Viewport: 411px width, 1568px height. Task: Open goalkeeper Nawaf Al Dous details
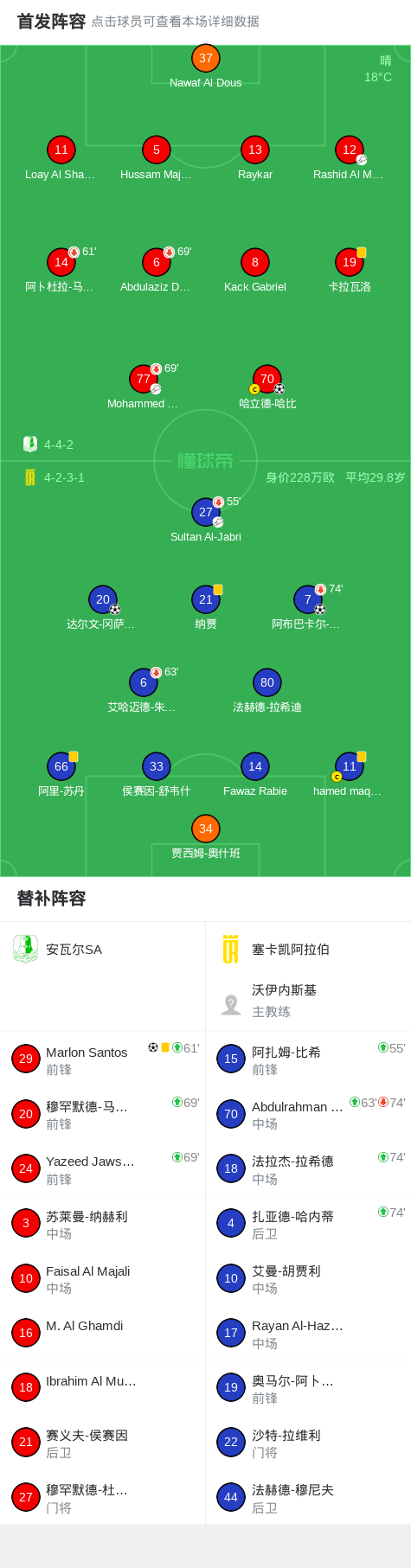[x=205, y=67]
